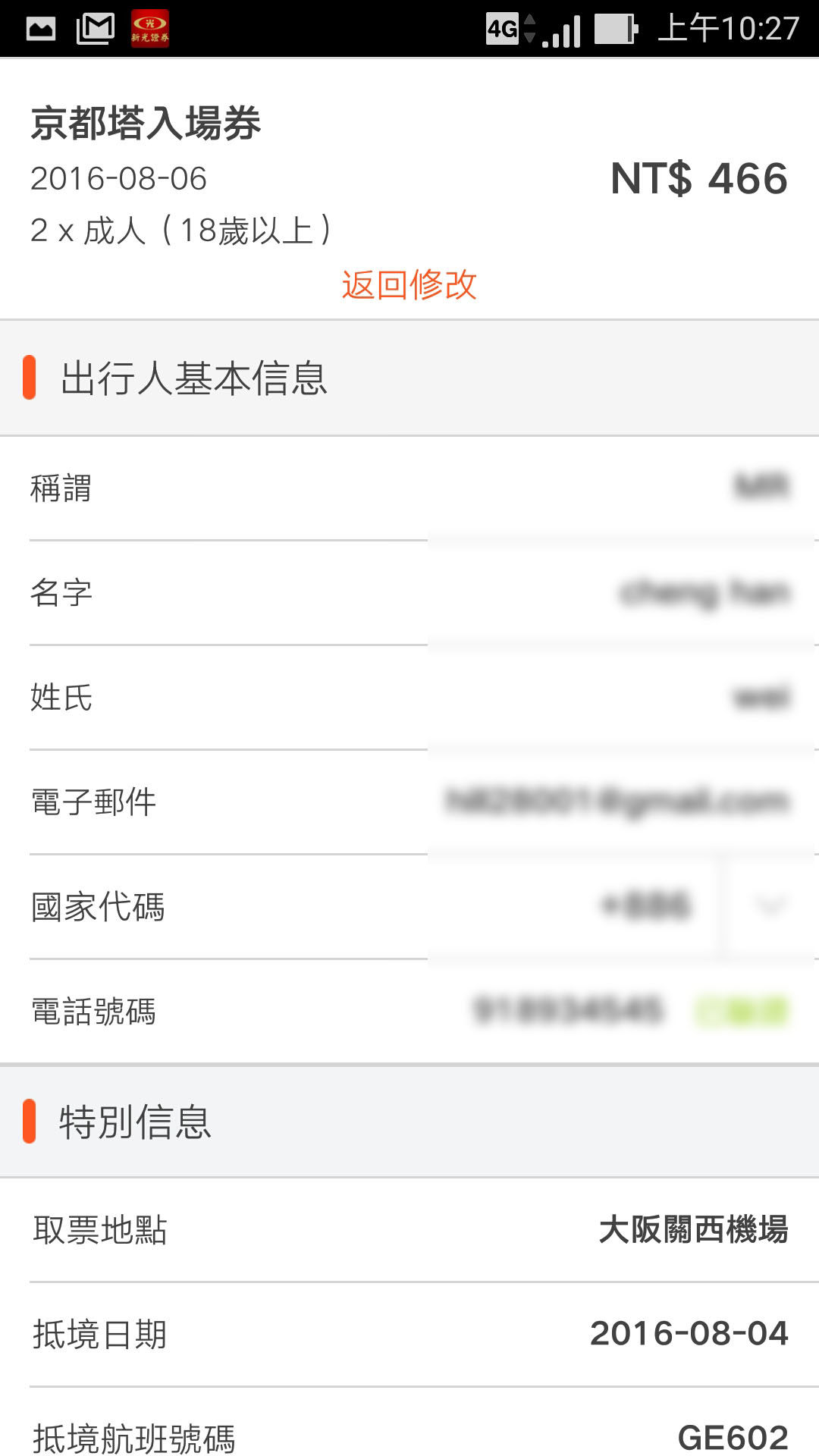
Task: Edit the 電話號碼 phone number field
Action: 567,1011
